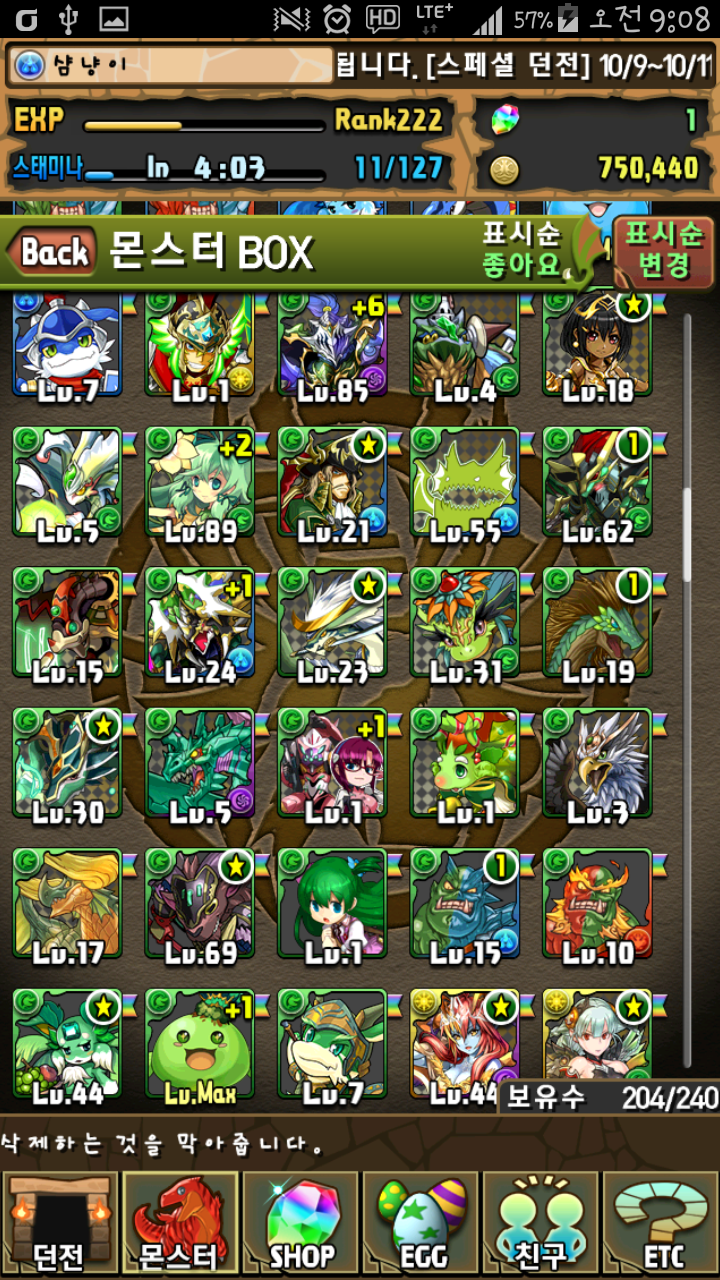The image size is (720, 1280).
Task: Open the Lv.3 griffin eagle monster
Action: 597,763
